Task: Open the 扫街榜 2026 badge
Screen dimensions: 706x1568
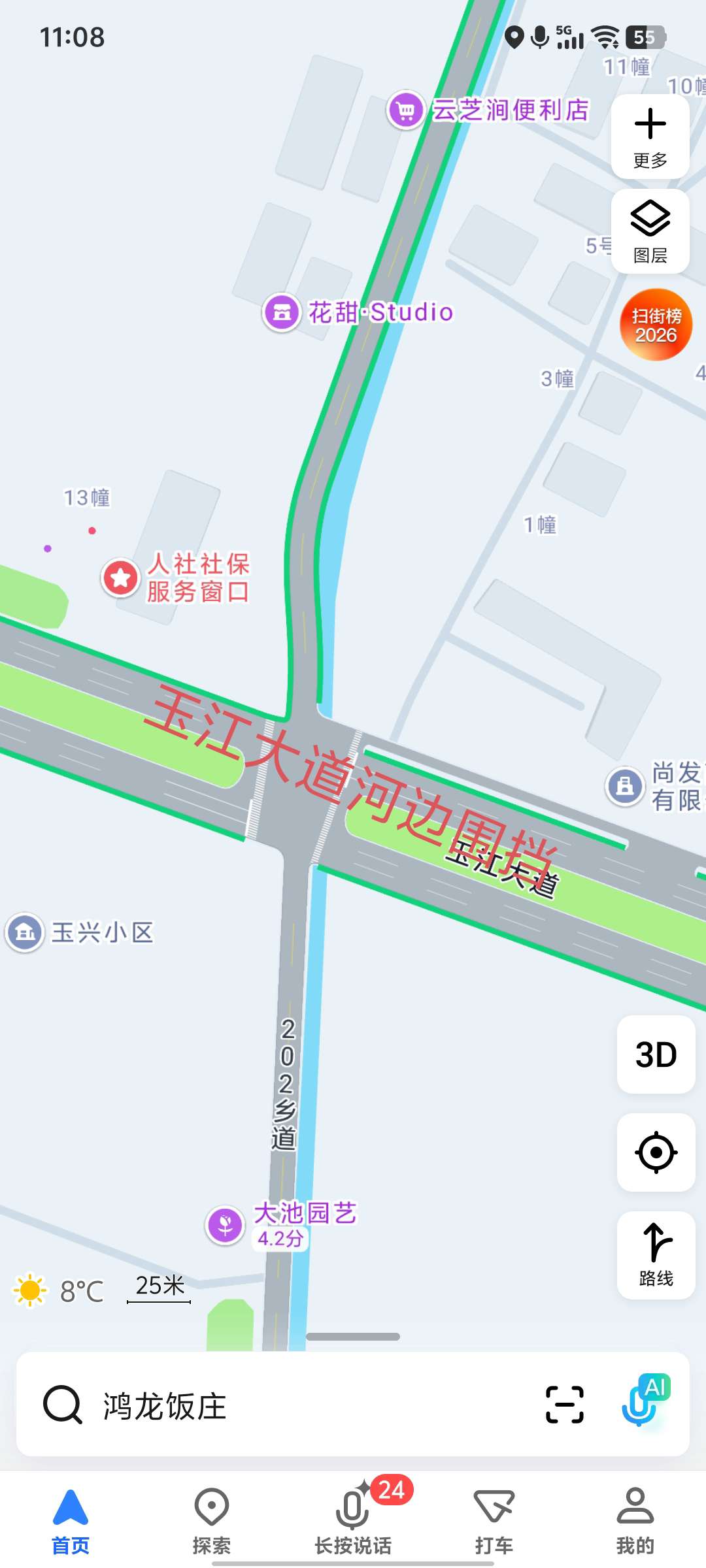Action: [656, 325]
